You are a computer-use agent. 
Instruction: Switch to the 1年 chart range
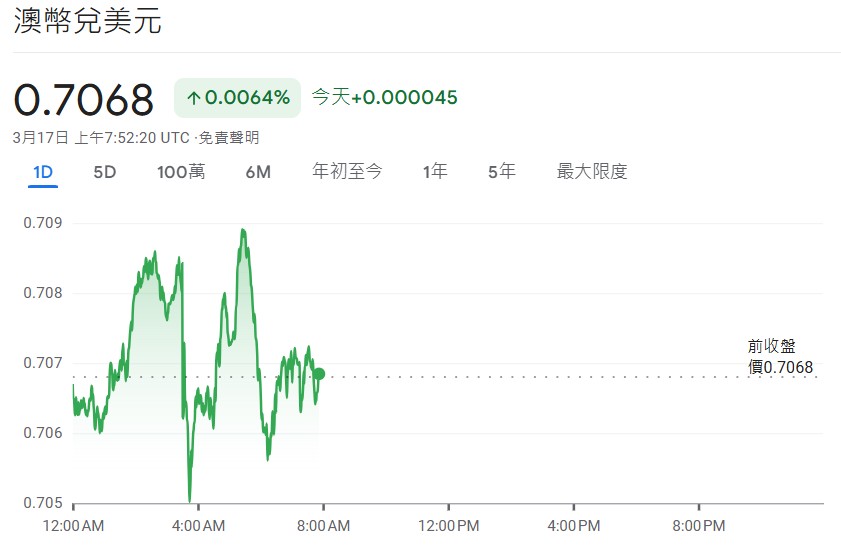point(435,172)
